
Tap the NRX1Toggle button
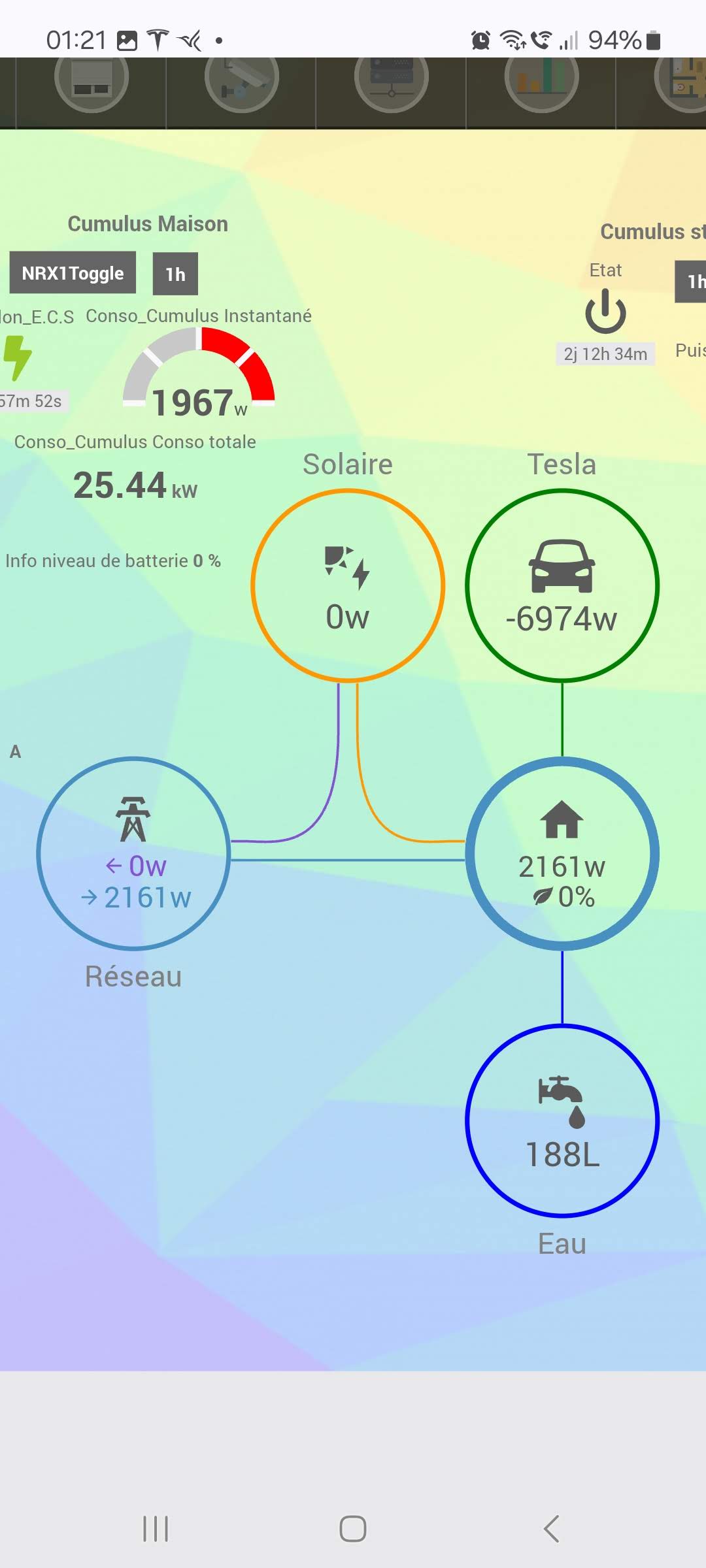click(73, 273)
